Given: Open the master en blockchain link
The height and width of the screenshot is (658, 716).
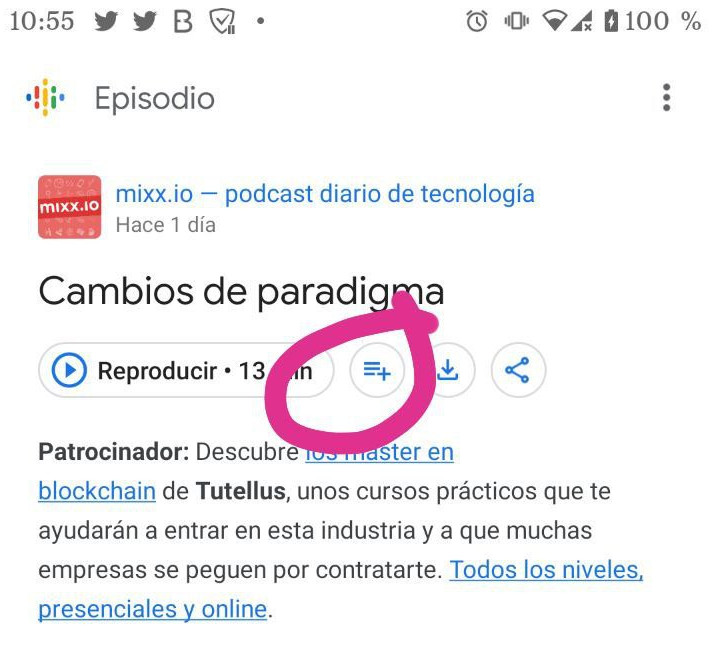Looking at the screenshot, I should point(96,491).
